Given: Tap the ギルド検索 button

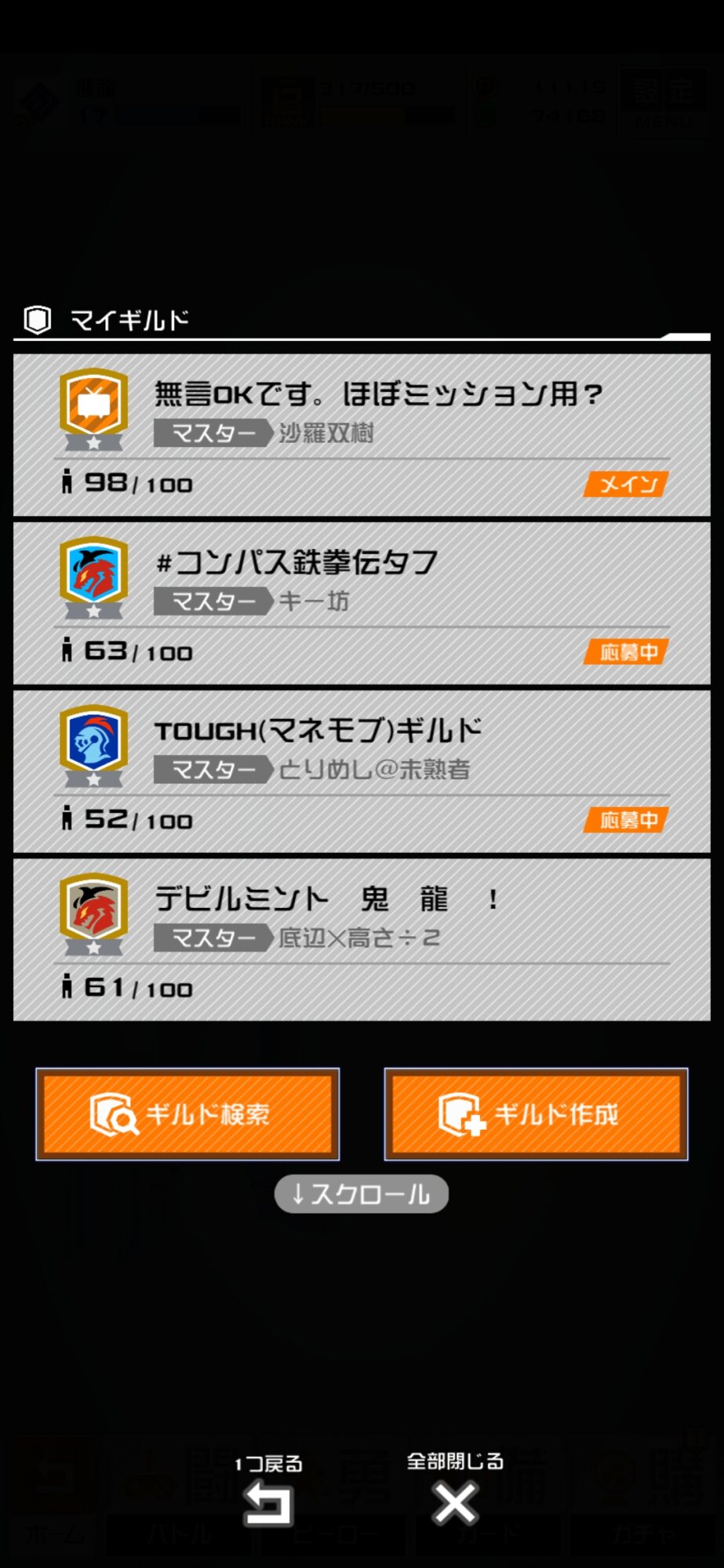Looking at the screenshot, I should 187,1114.
